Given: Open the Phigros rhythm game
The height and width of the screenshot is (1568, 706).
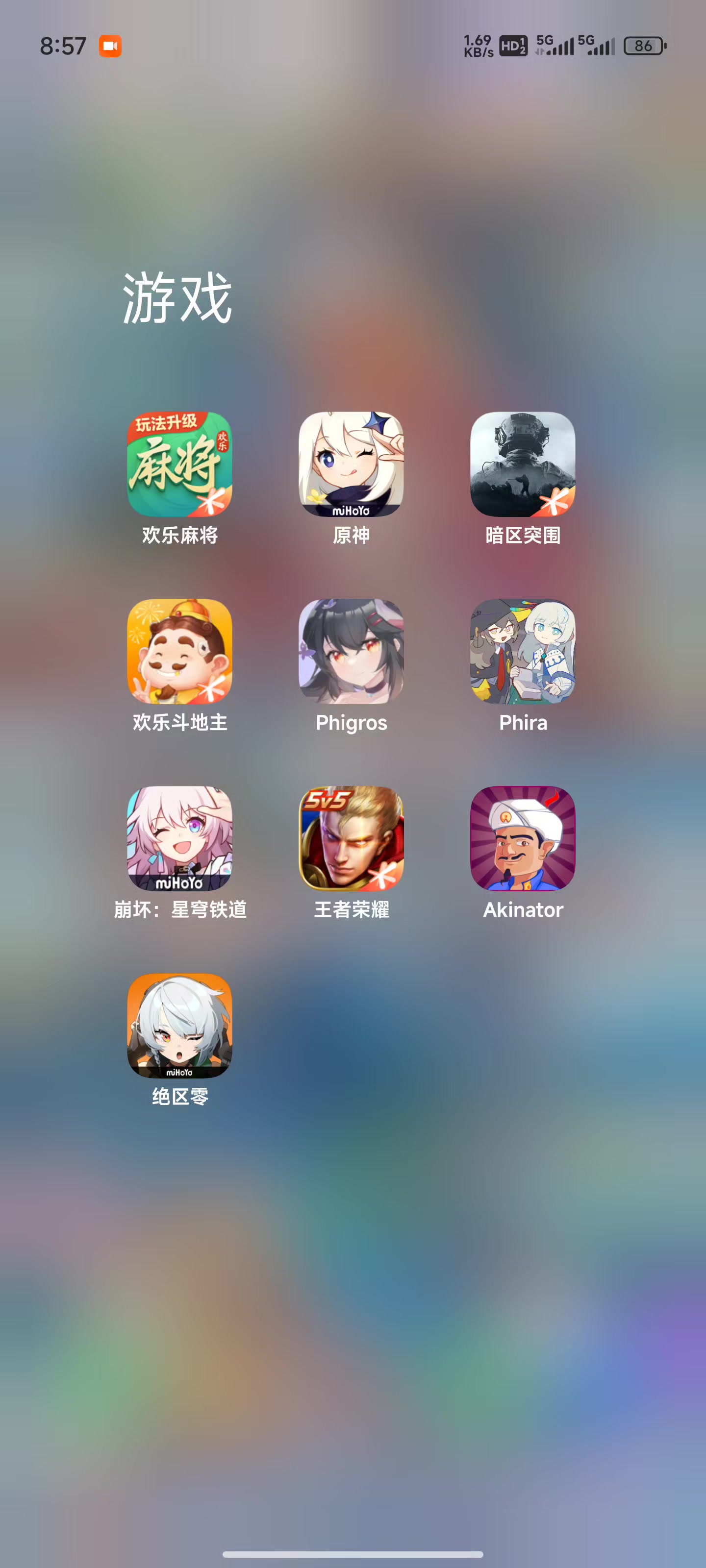Looking at the screenshot, I should pos(352,651).
